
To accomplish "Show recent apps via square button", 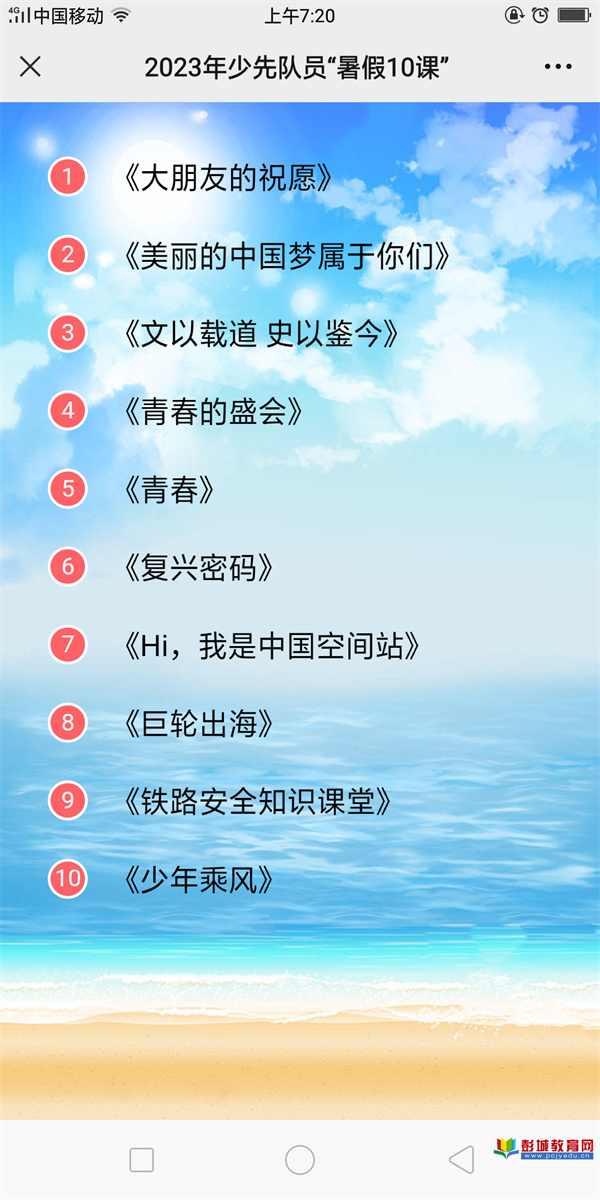I will click(x=142, y=1160).
